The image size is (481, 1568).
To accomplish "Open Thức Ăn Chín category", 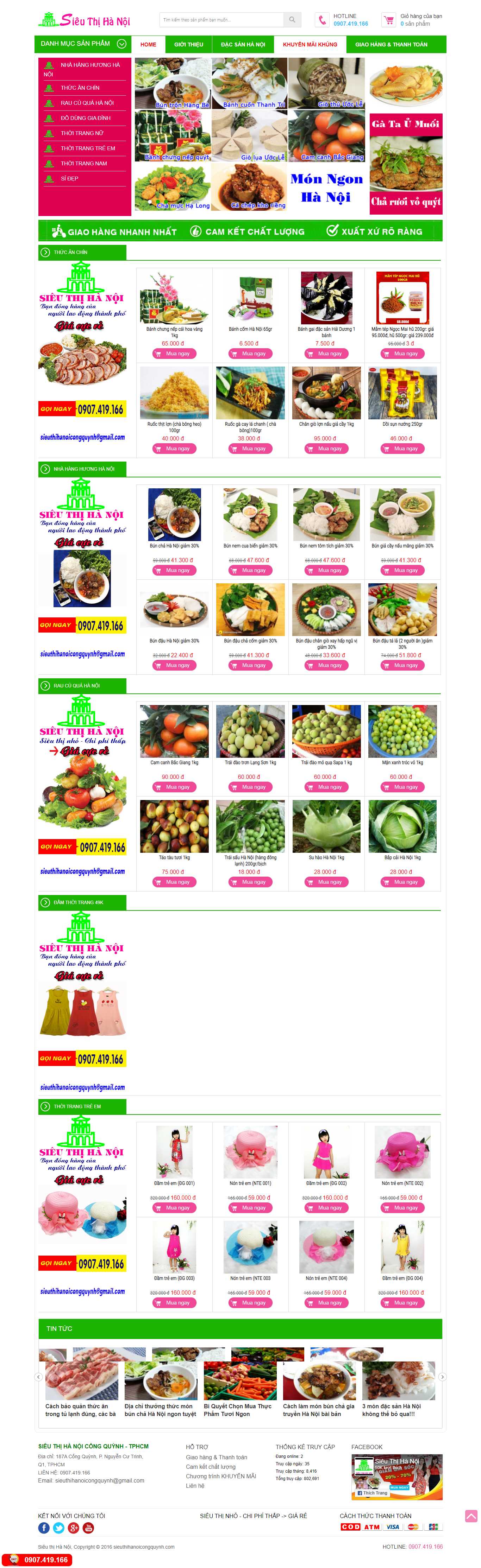I will pos(80,88).
